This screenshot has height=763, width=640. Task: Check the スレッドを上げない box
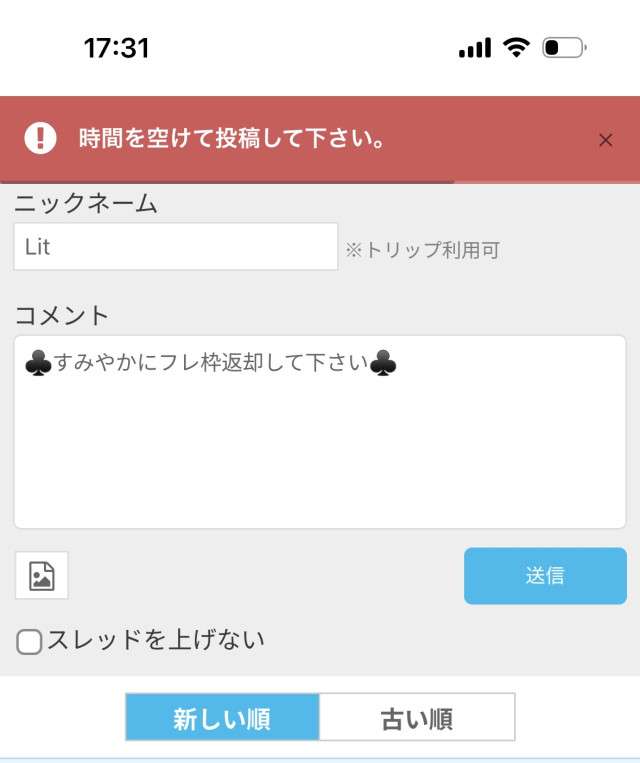[x=29, y=641]
